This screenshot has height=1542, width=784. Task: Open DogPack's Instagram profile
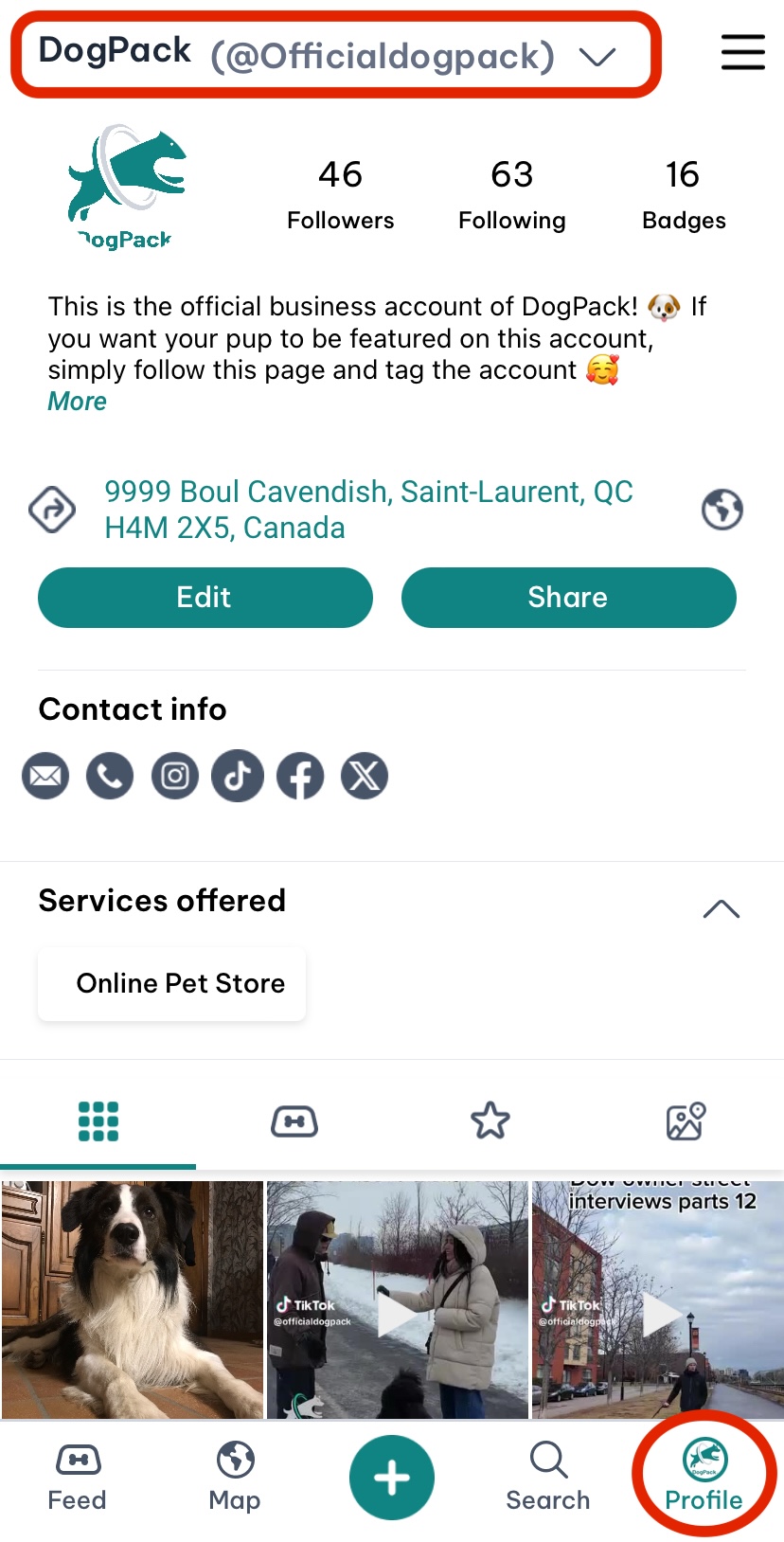coord(174,775)
